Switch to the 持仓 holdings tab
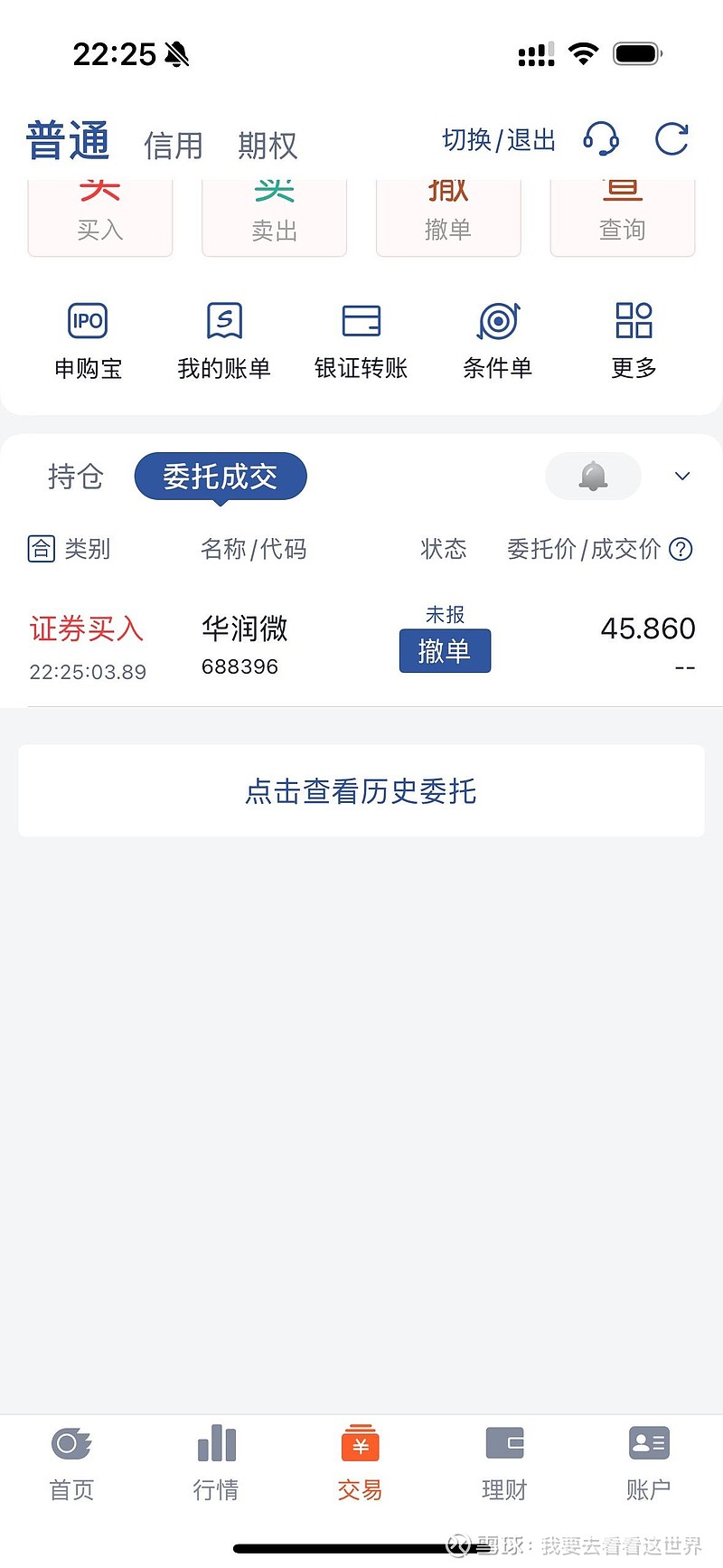Viewport: 723px width, 1568px height. tap(76, 477)
